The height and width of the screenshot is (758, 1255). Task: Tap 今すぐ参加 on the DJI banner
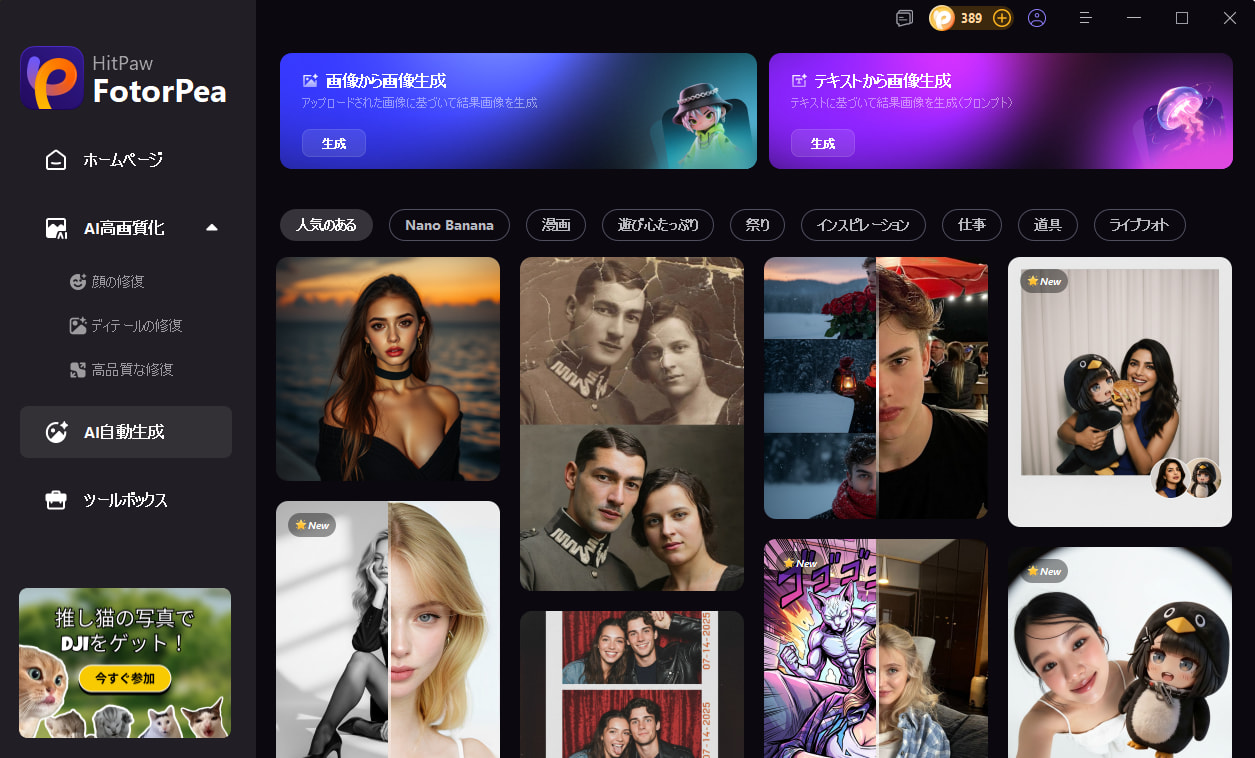pos(125,678)
